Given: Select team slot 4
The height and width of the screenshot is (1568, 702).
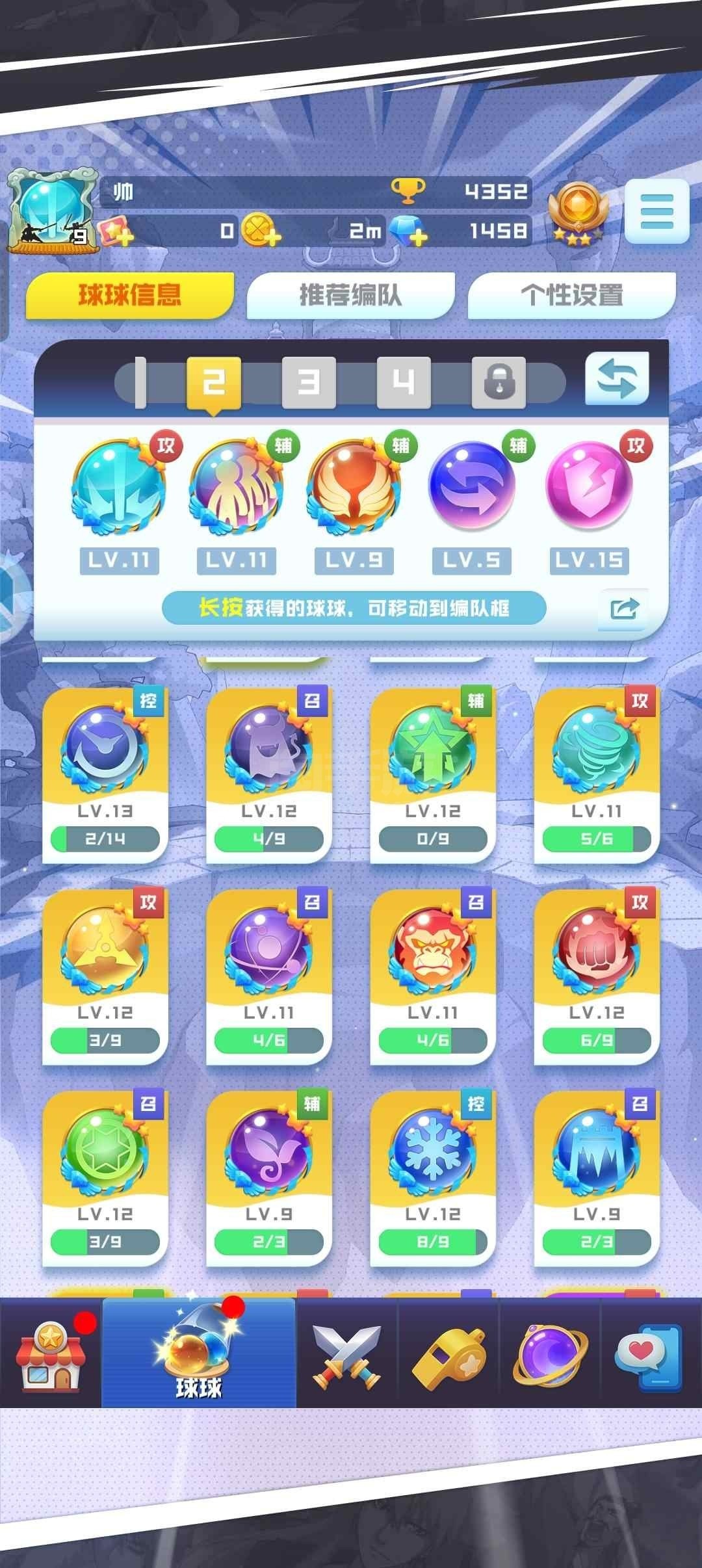Looking at the screenshot, I should point(404,382).
